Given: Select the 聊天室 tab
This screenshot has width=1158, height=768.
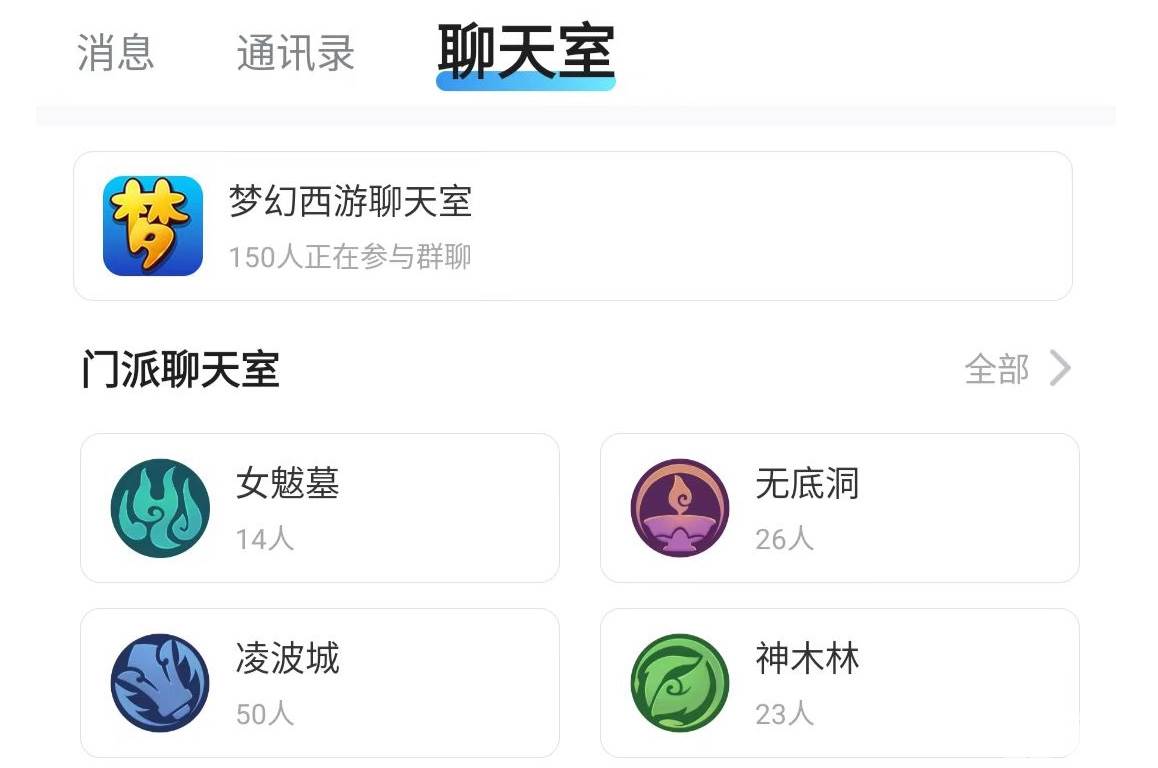Looking at the screenshot, I should 526,52.
